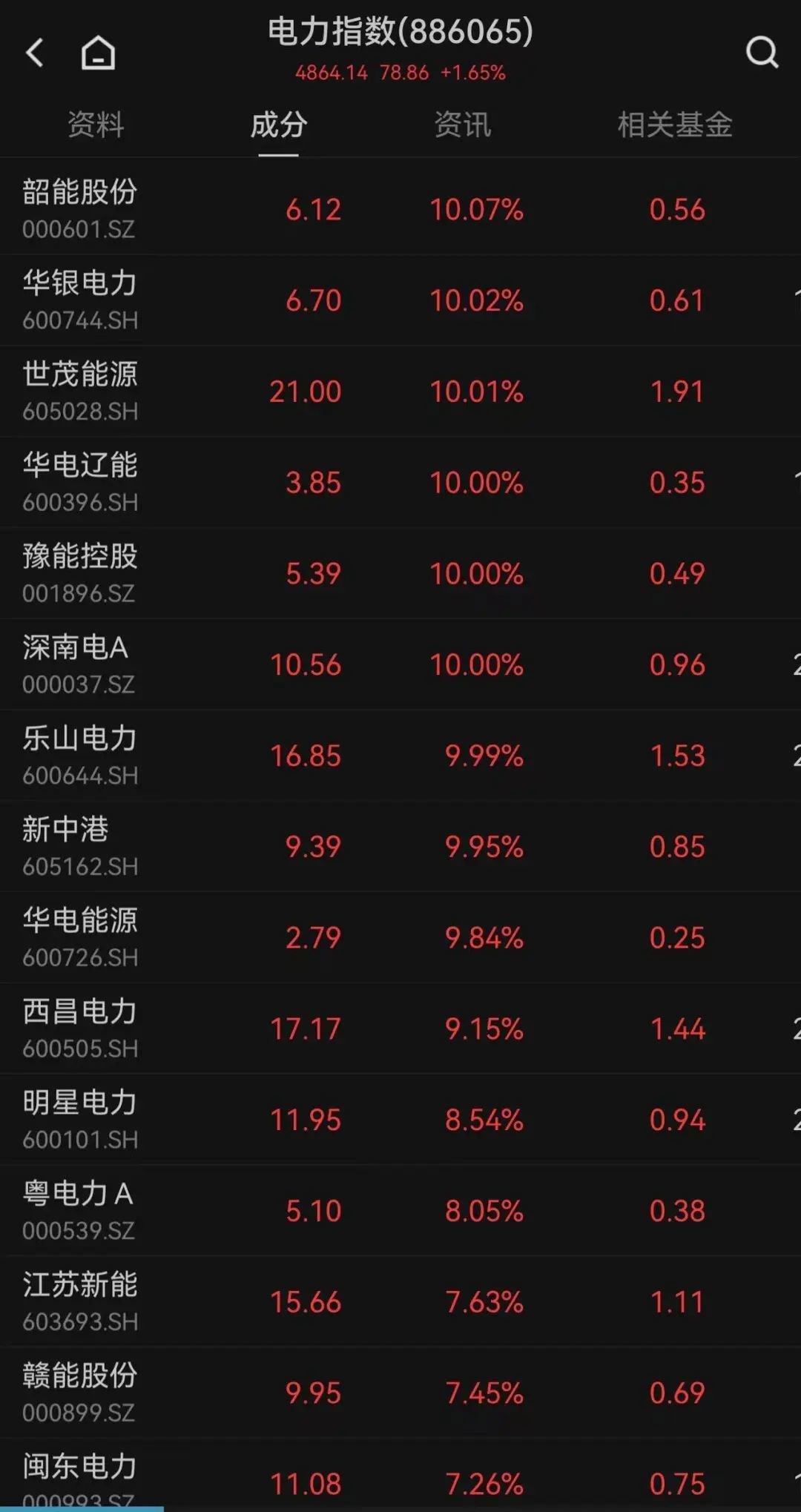This screenshot has width=801, height=1512.
Task: View 江苏新能 603693.SH details
Action: (400, 1302)
